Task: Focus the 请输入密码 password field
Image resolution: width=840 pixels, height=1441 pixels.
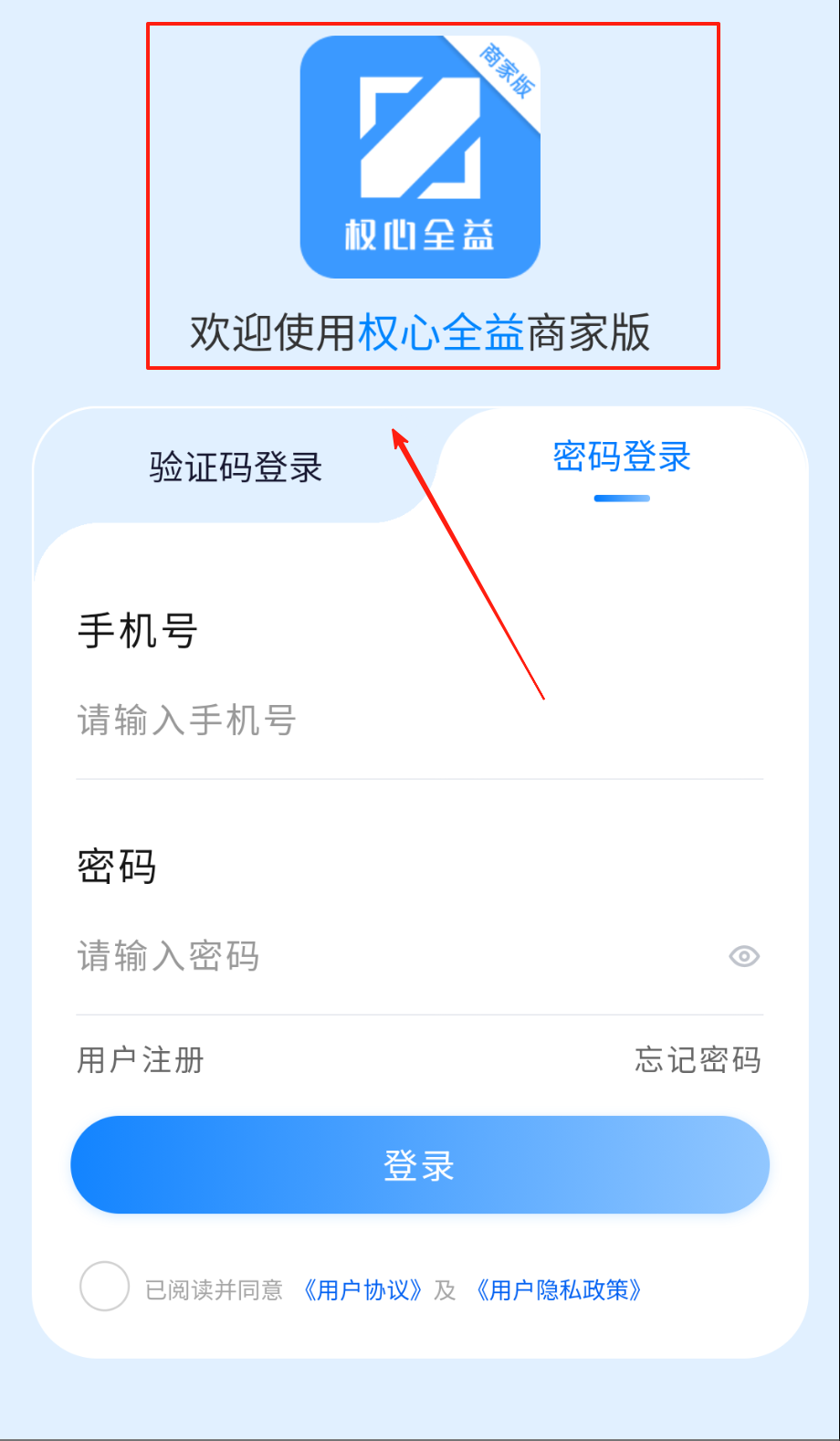Action: [365, 956]
